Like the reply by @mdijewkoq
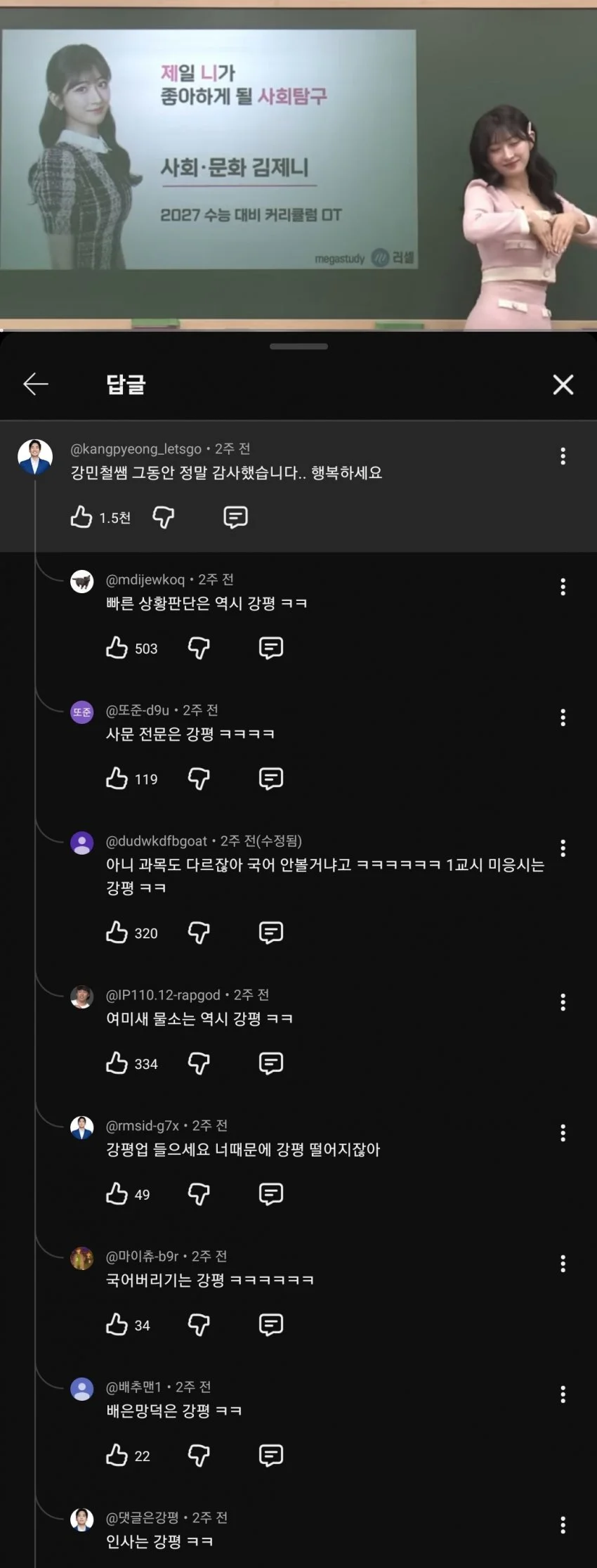Image resolution: width=597 pixels, height=1568 pixels. point(117,648)
